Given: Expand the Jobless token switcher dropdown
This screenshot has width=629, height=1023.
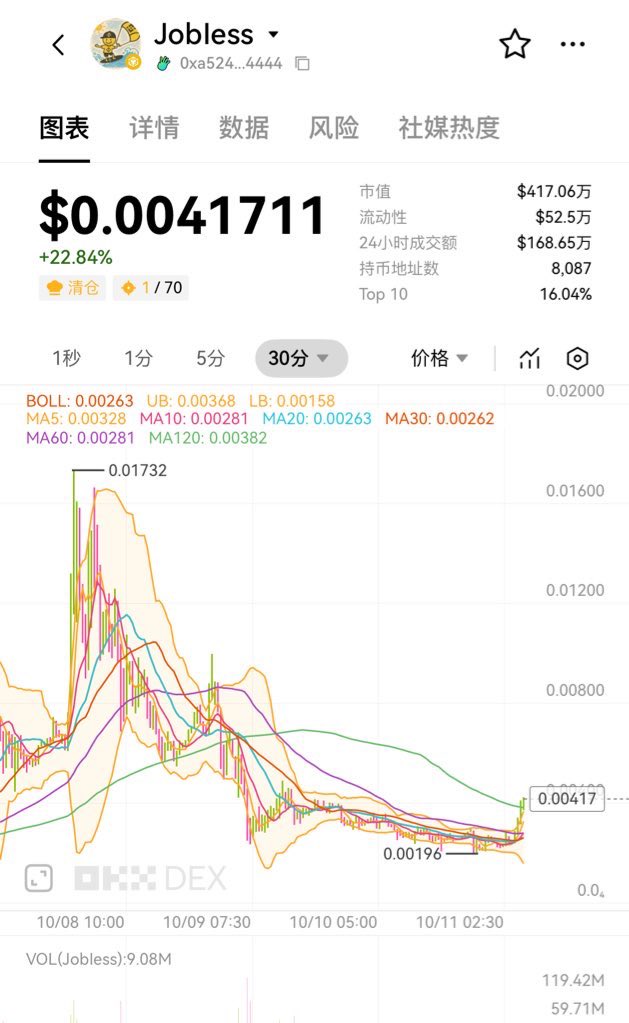Looking at the screenshot, I should coord(273,34).
